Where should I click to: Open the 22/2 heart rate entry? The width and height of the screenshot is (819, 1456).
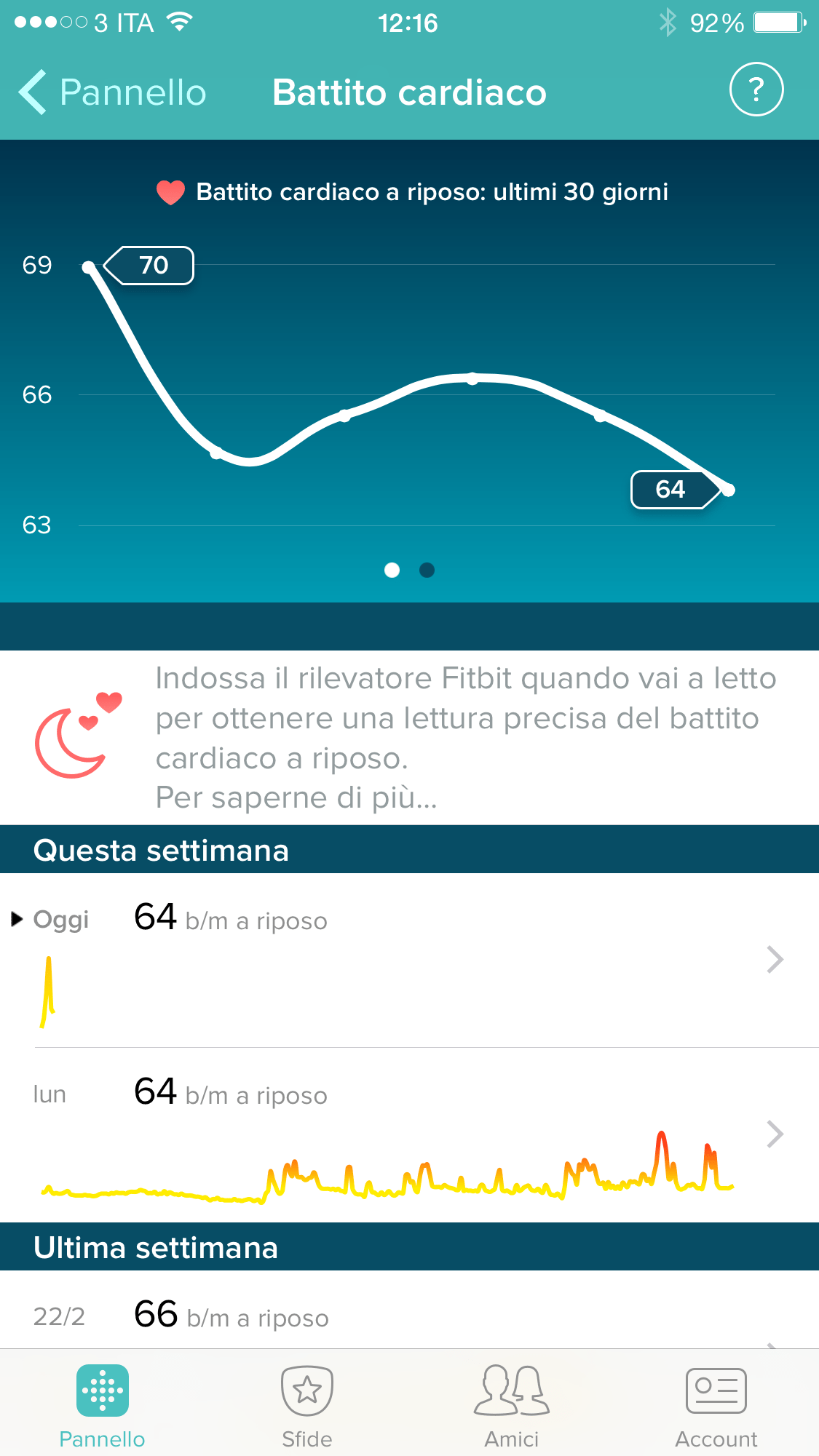point(408,1317)
